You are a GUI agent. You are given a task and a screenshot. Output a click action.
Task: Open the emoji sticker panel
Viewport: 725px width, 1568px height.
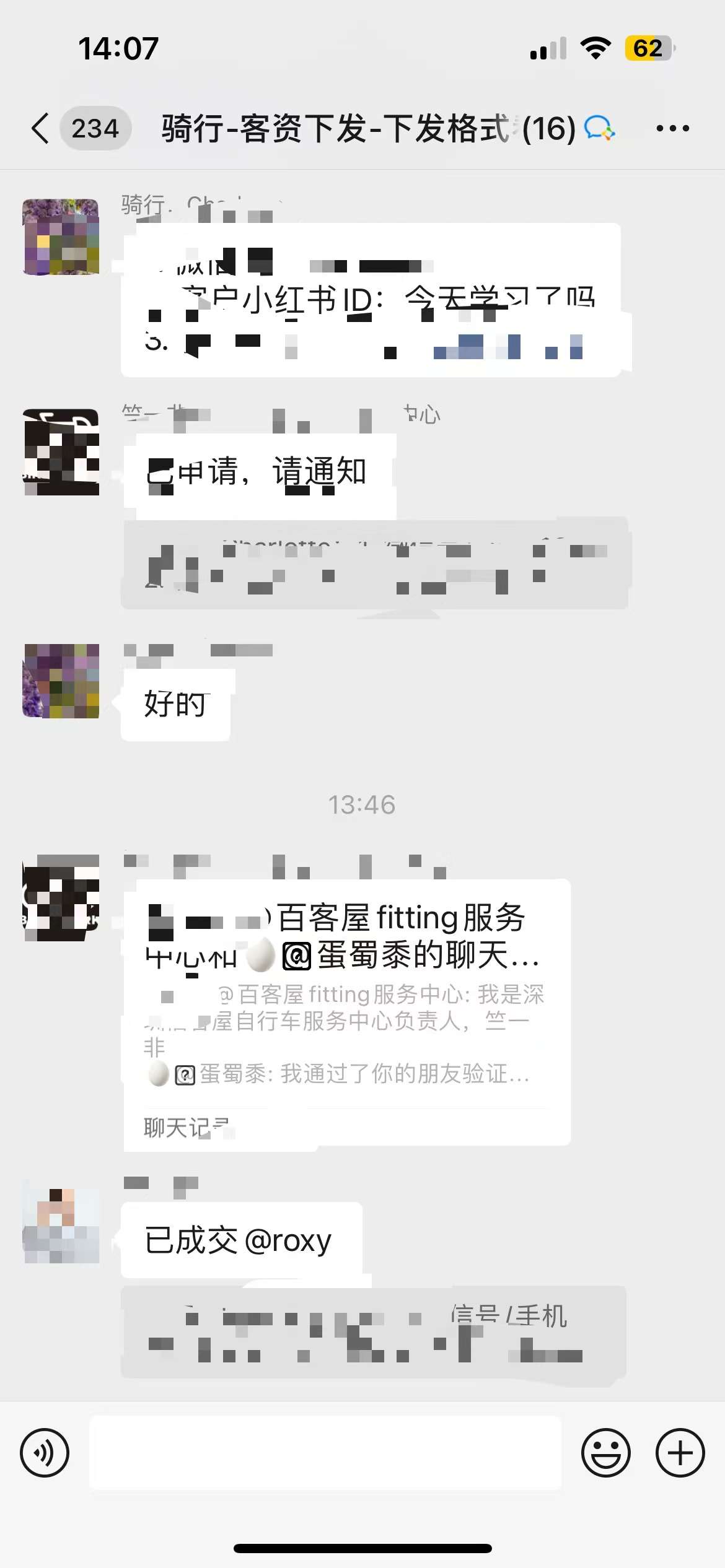point(605,1453)
